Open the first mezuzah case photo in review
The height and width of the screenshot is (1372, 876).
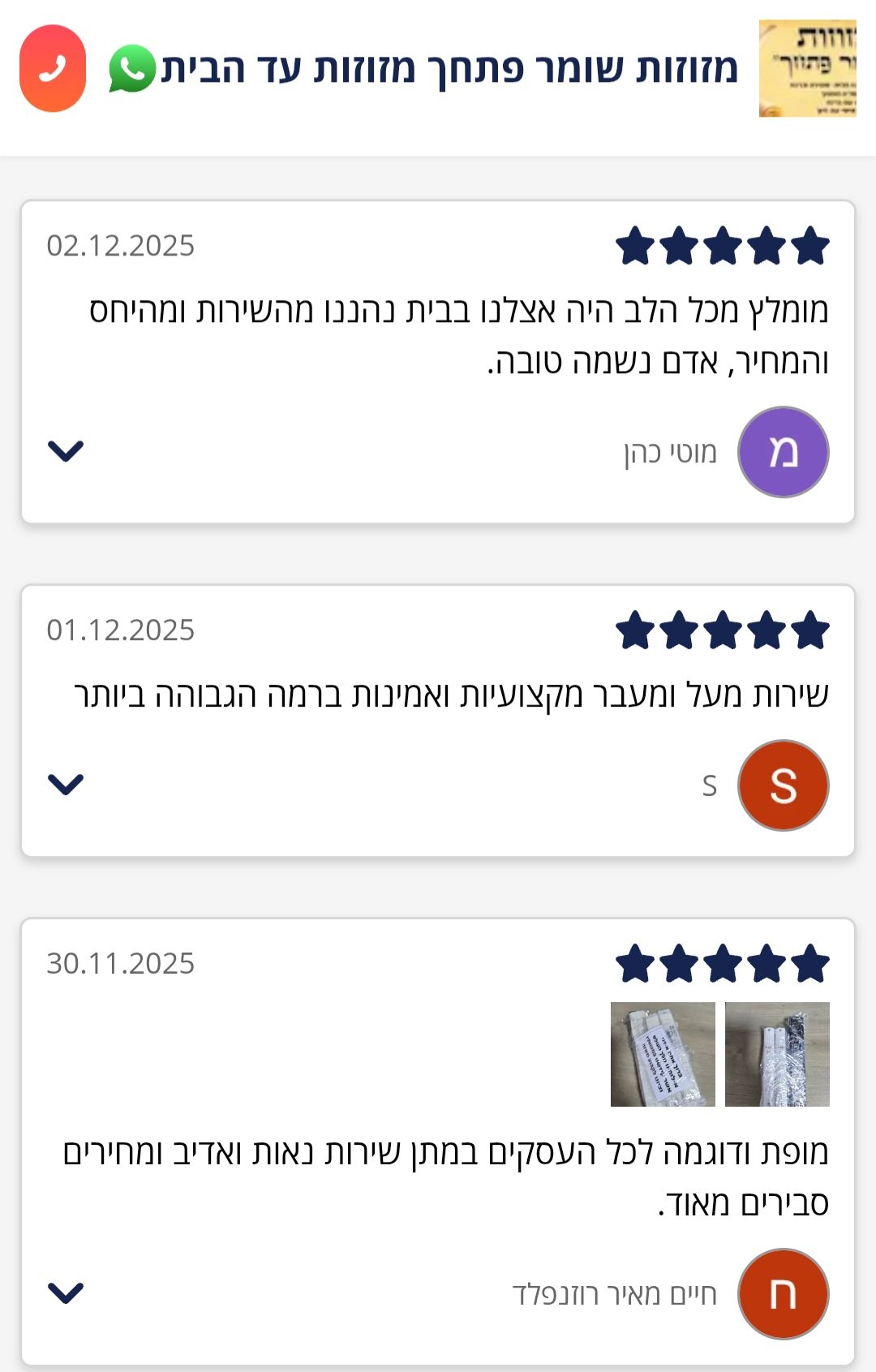pos(776,1054)
